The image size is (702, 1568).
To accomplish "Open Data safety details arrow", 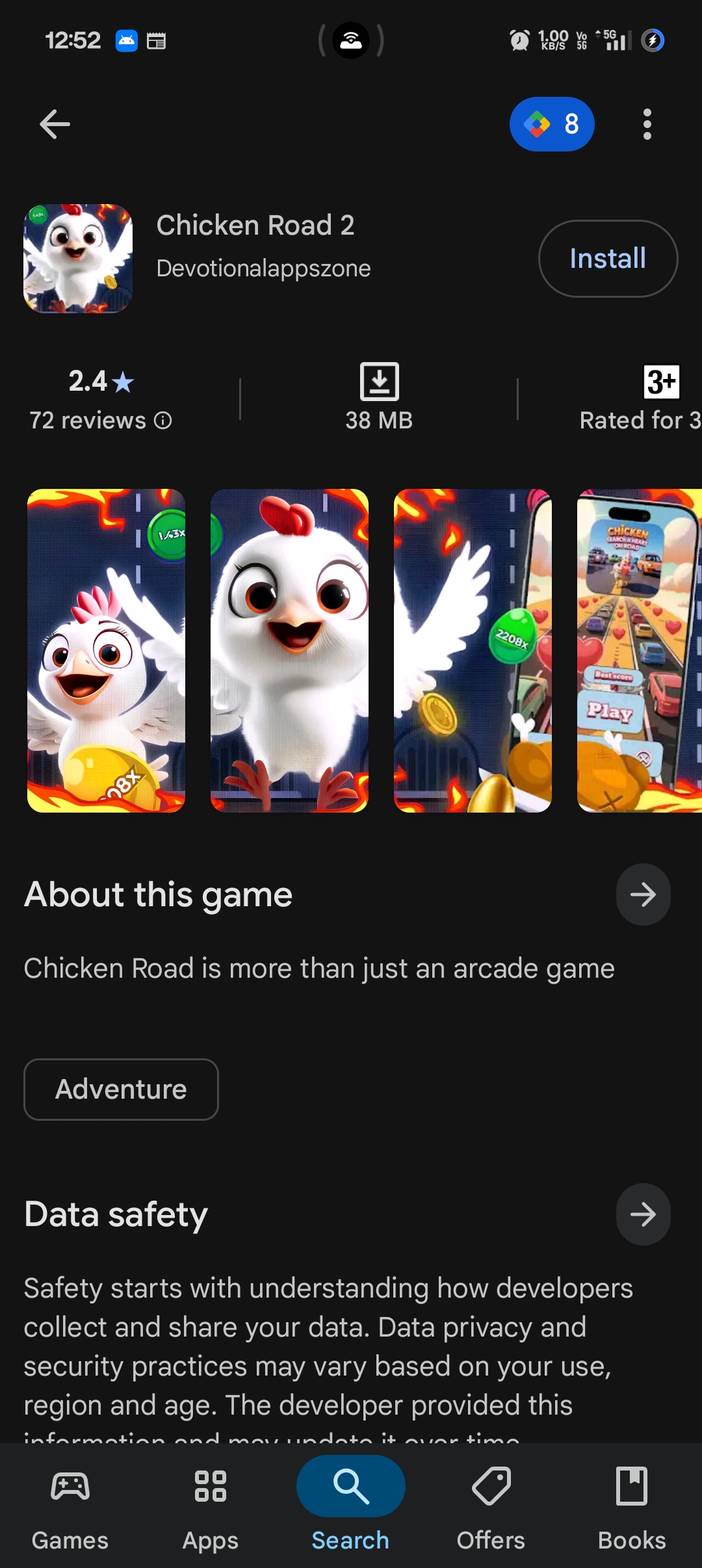I will (643, 1214).
